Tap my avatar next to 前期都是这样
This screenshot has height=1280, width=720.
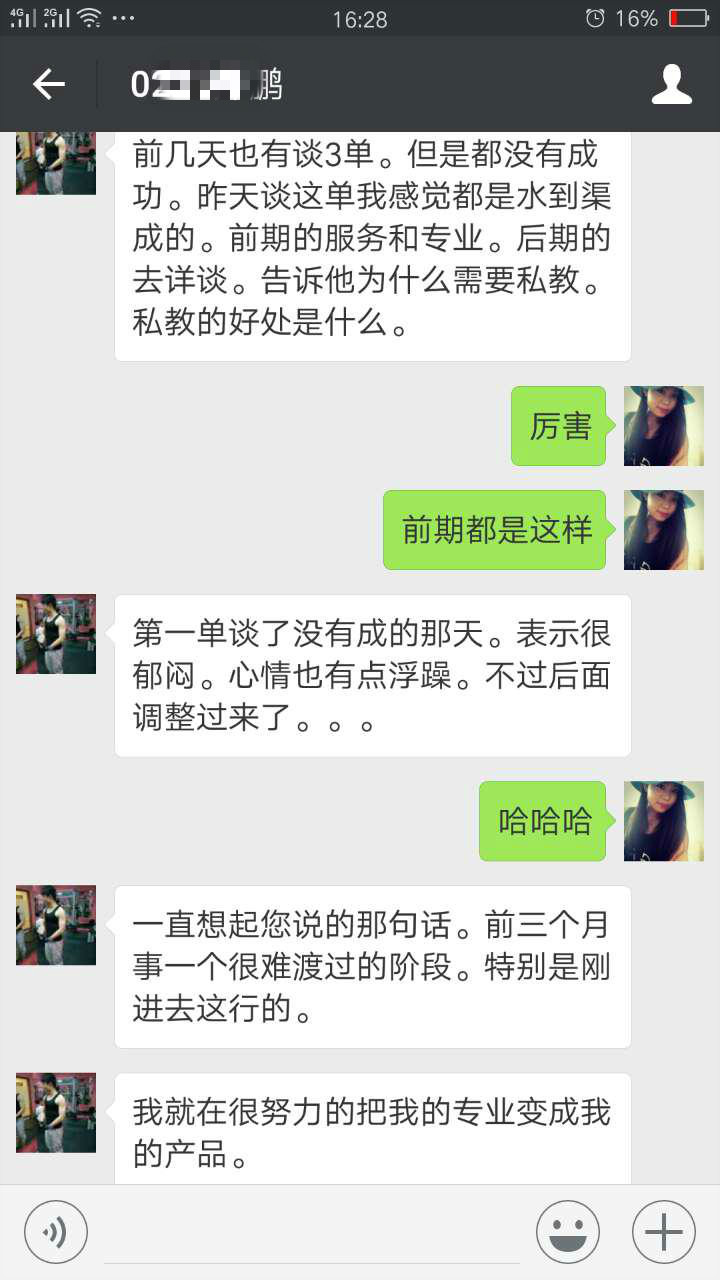click(664, 530)
